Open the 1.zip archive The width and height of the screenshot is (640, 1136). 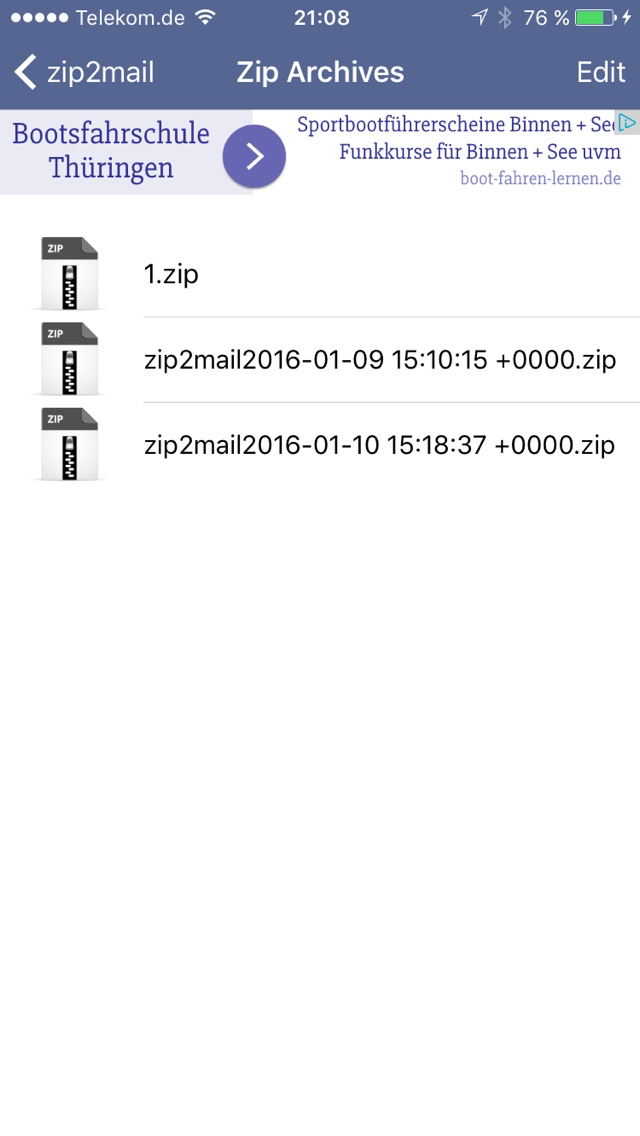pyautogui.click(x=320, y=275)
